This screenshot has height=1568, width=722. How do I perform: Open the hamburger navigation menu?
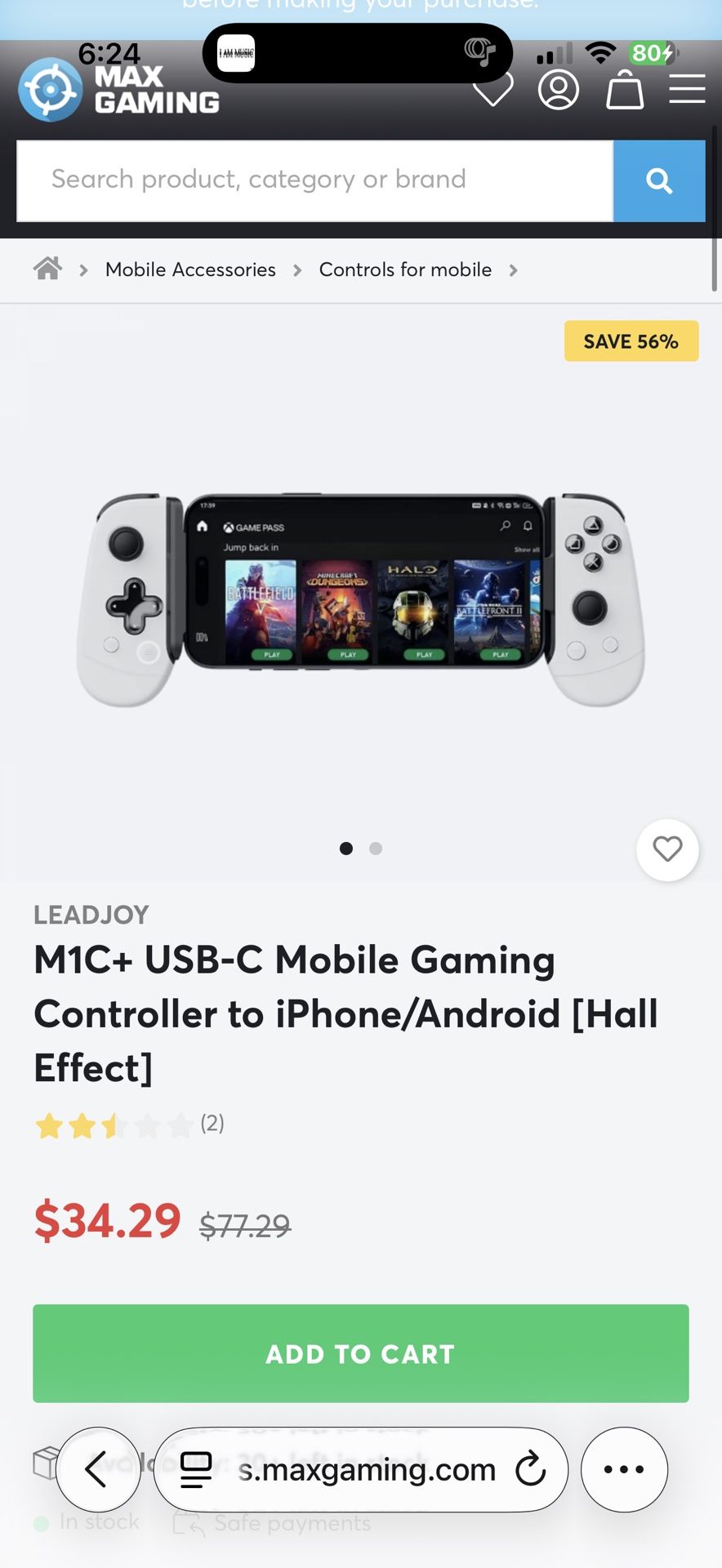687,90
